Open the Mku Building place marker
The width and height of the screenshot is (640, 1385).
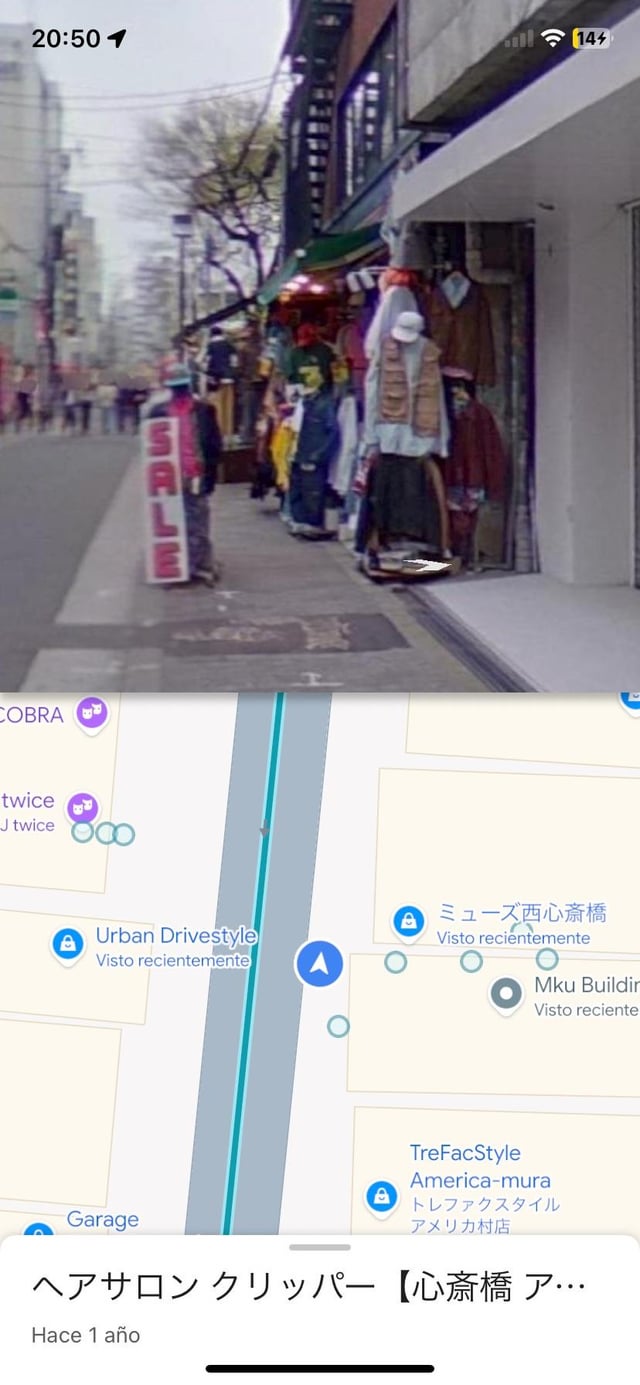[506, 994]
